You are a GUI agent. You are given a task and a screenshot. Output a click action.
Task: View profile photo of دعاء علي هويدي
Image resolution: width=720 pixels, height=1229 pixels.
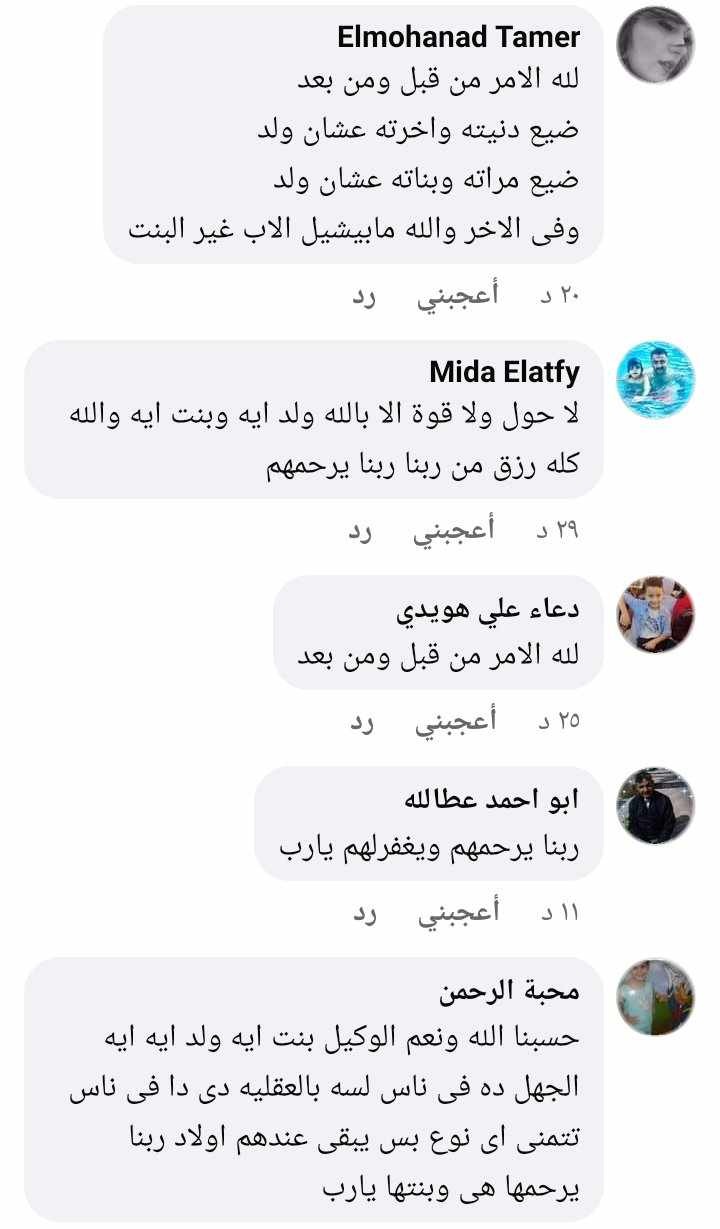655,614
